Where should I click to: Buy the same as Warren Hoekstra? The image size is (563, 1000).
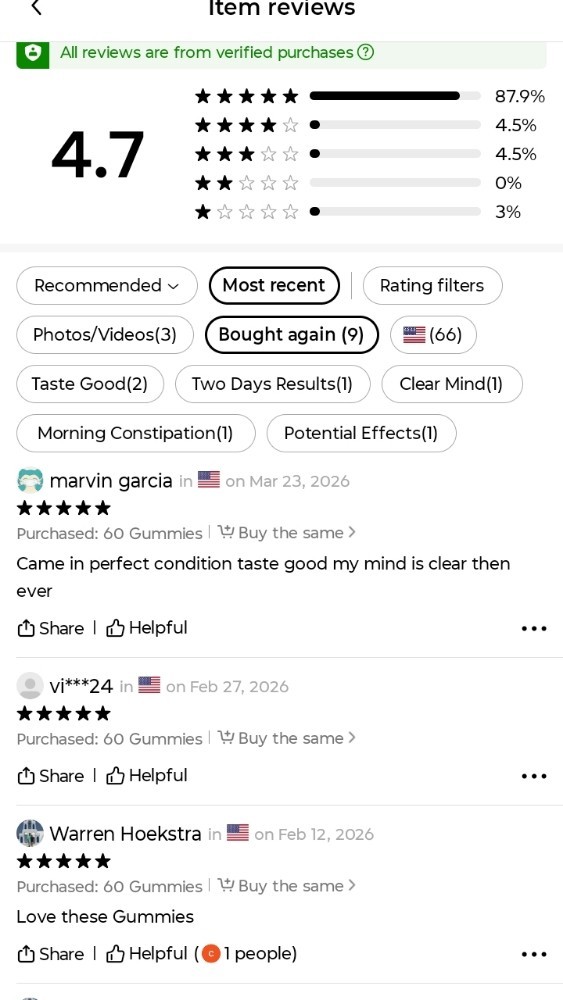(x=286, y=886)
